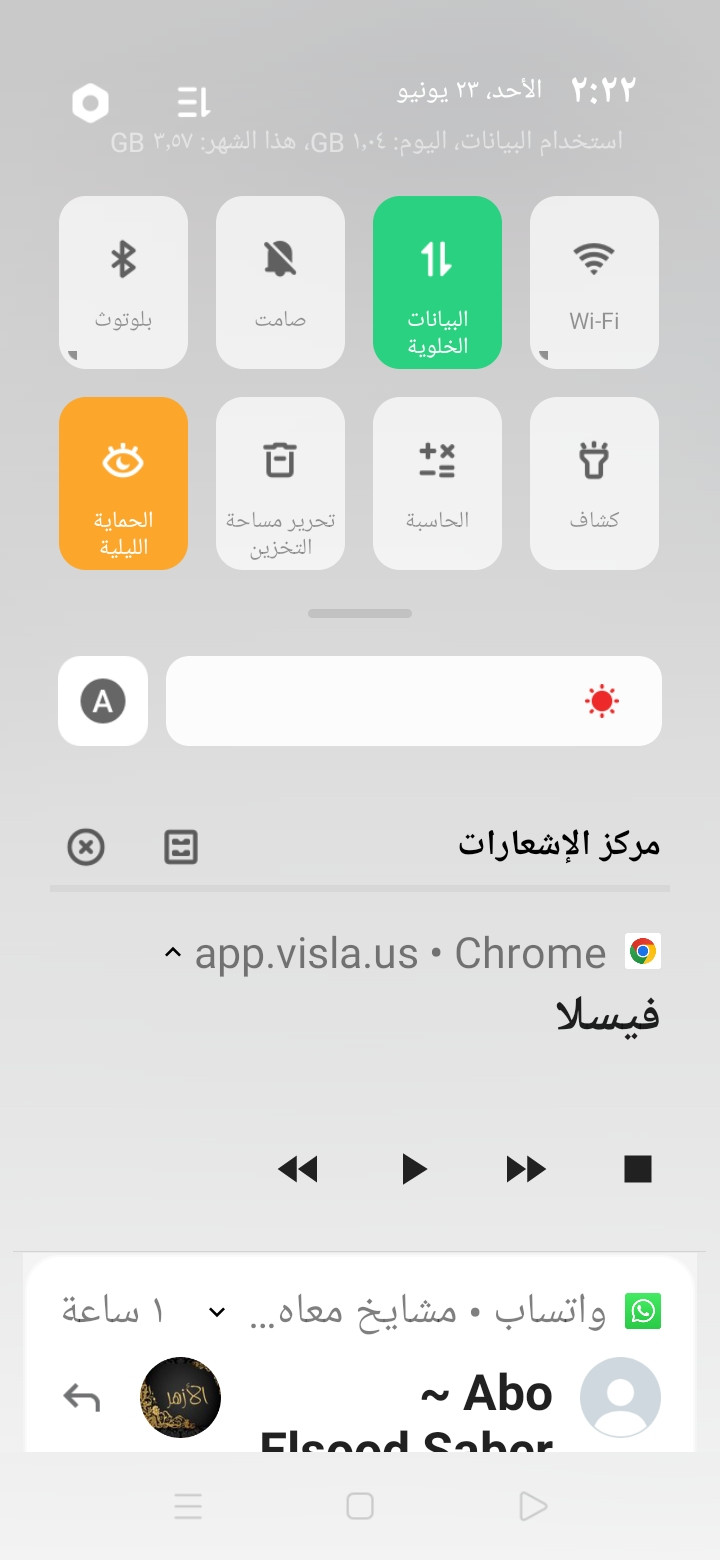Viewport: 720px width, 1560px height.
Task: Open the quick tiles edit icon
Action: click(194, 102)
